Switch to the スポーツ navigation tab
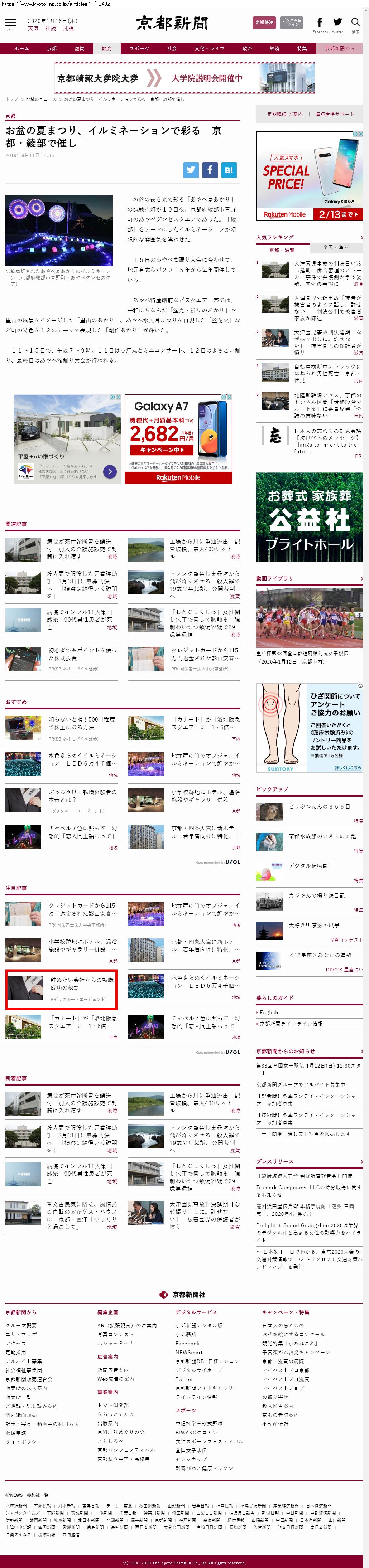Viewport: 369px width, 1568px height. (x=139, y=49)
